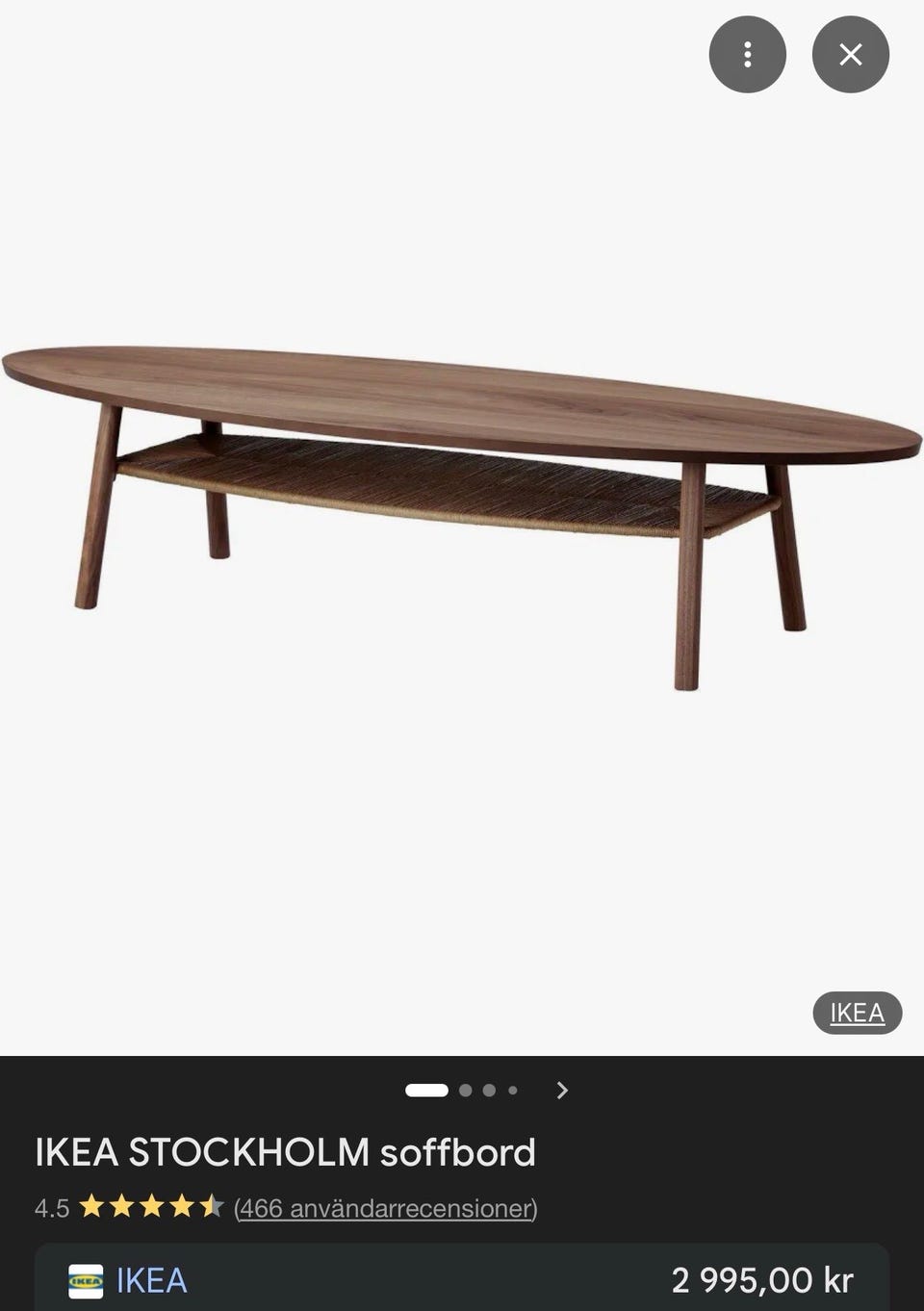Open the IKEA offer for 2 995,00 kr
This screenshot has width=924, height=1311.
click(x=462, y=1280)
